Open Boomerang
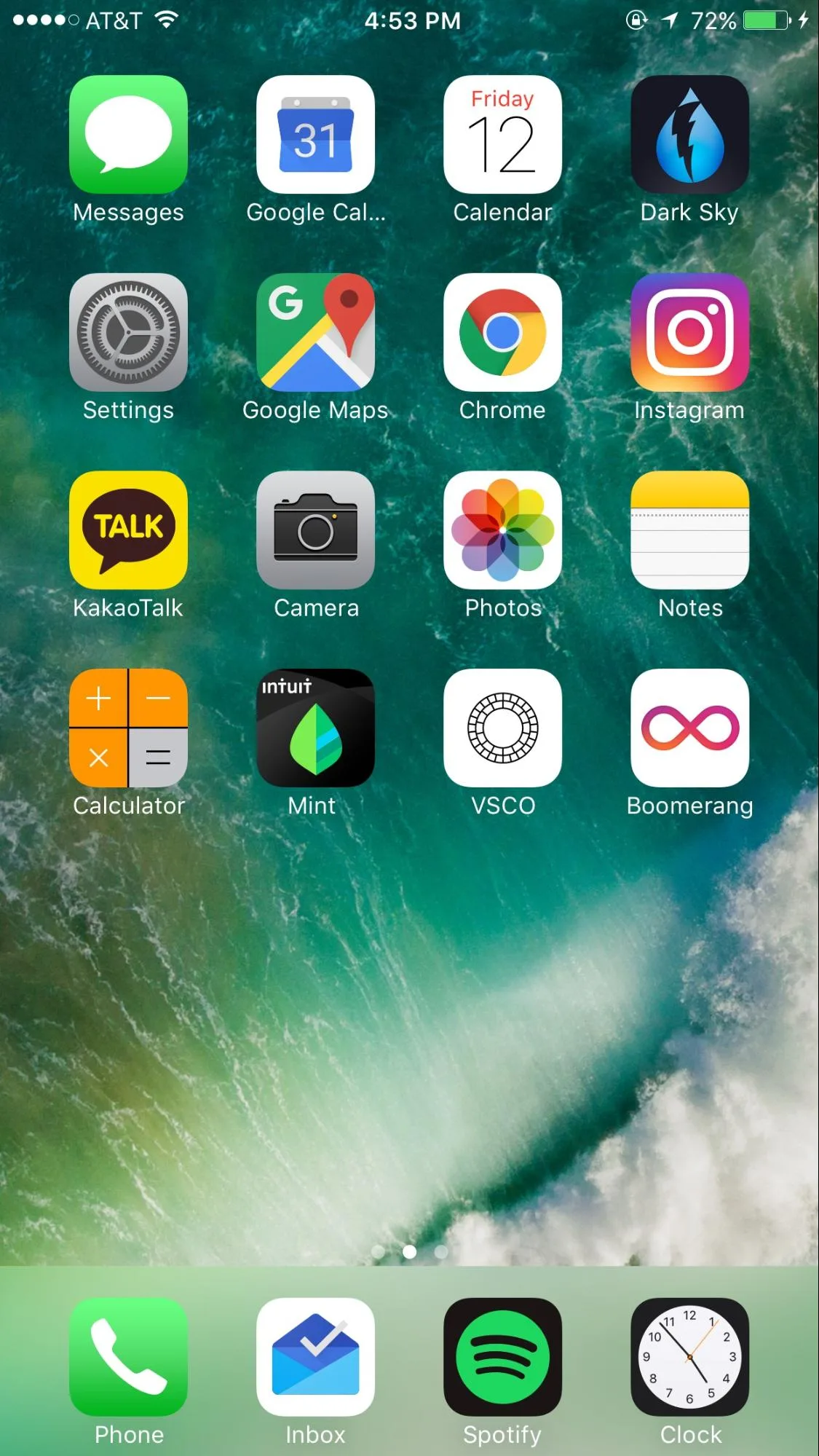Viewport: 819px width, 1456px height. (x=689, y=728)
